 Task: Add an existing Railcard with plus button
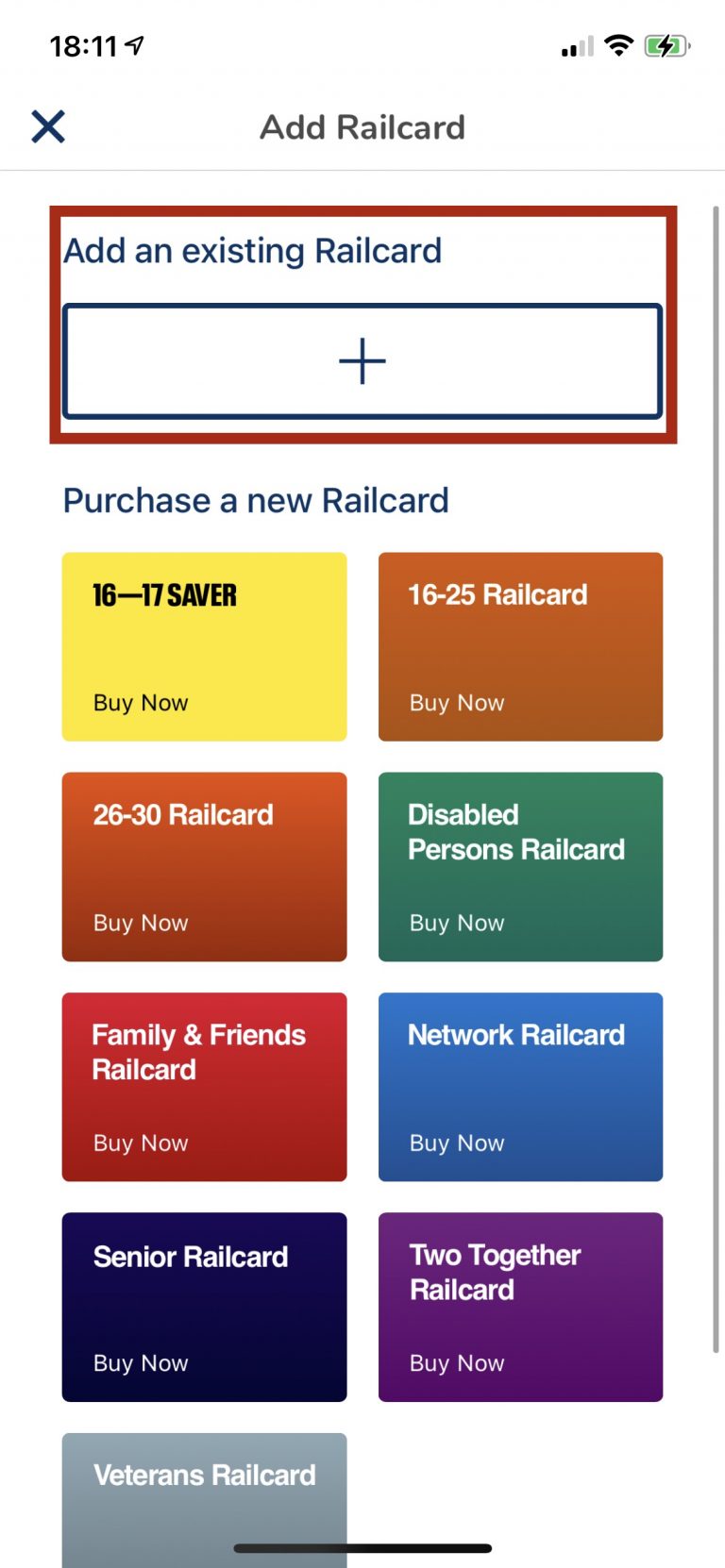[x=362, y=361]
